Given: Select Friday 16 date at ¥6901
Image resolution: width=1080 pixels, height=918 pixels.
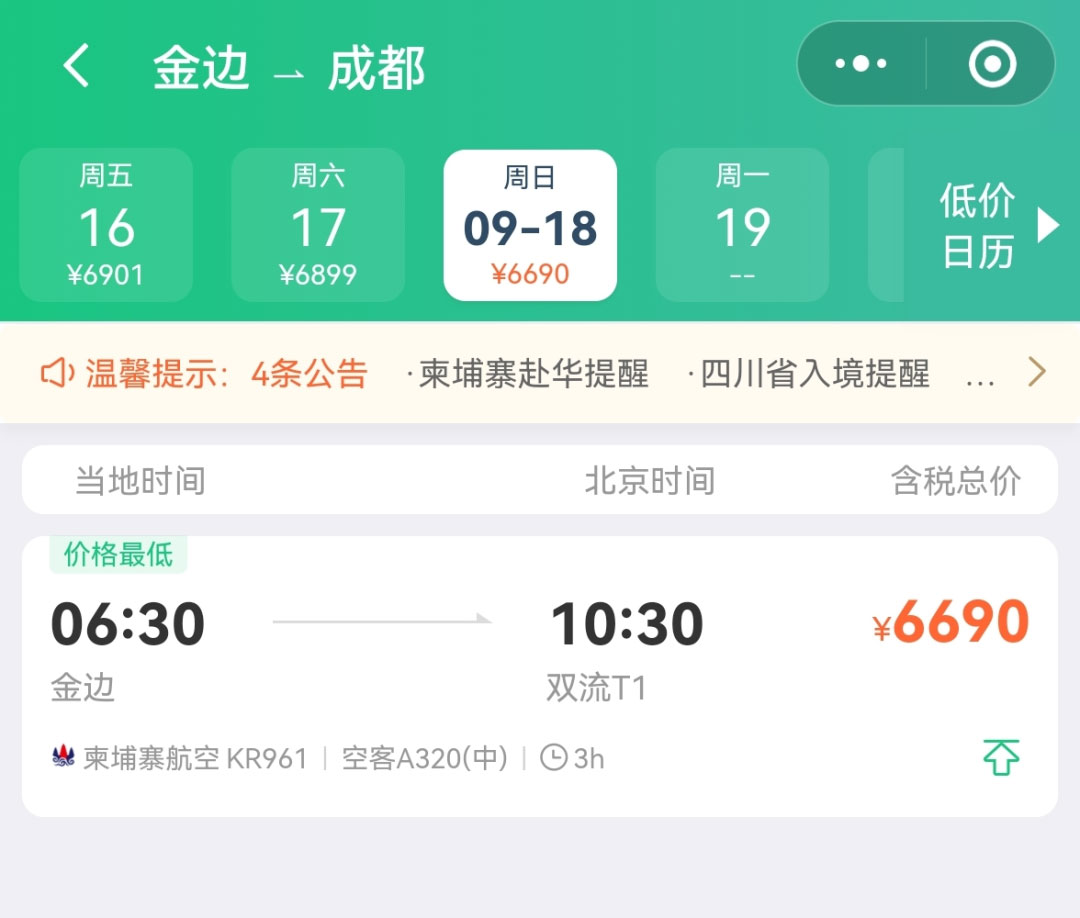Looking at the screenshot, I should click(106, 226).
